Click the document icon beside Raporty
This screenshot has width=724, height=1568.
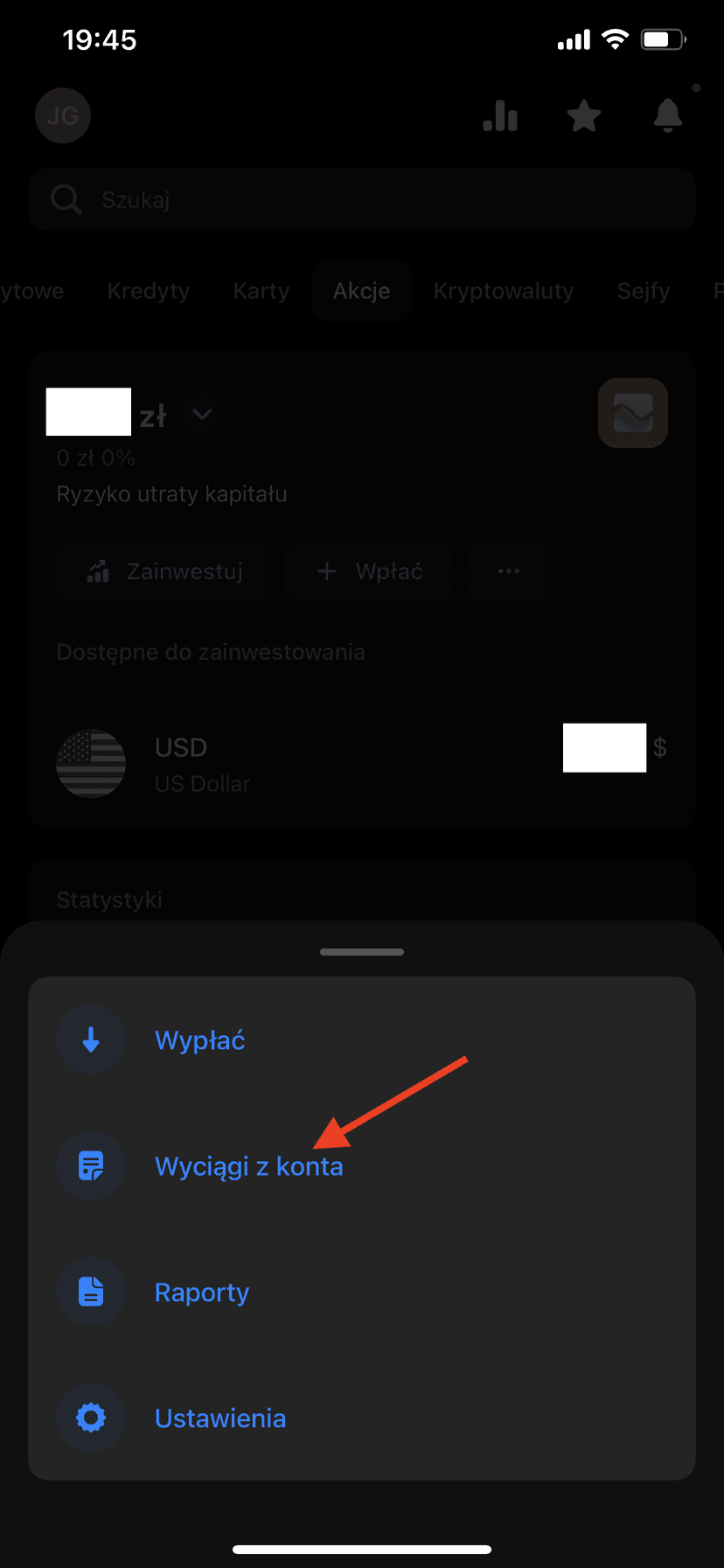(91, 1291)
